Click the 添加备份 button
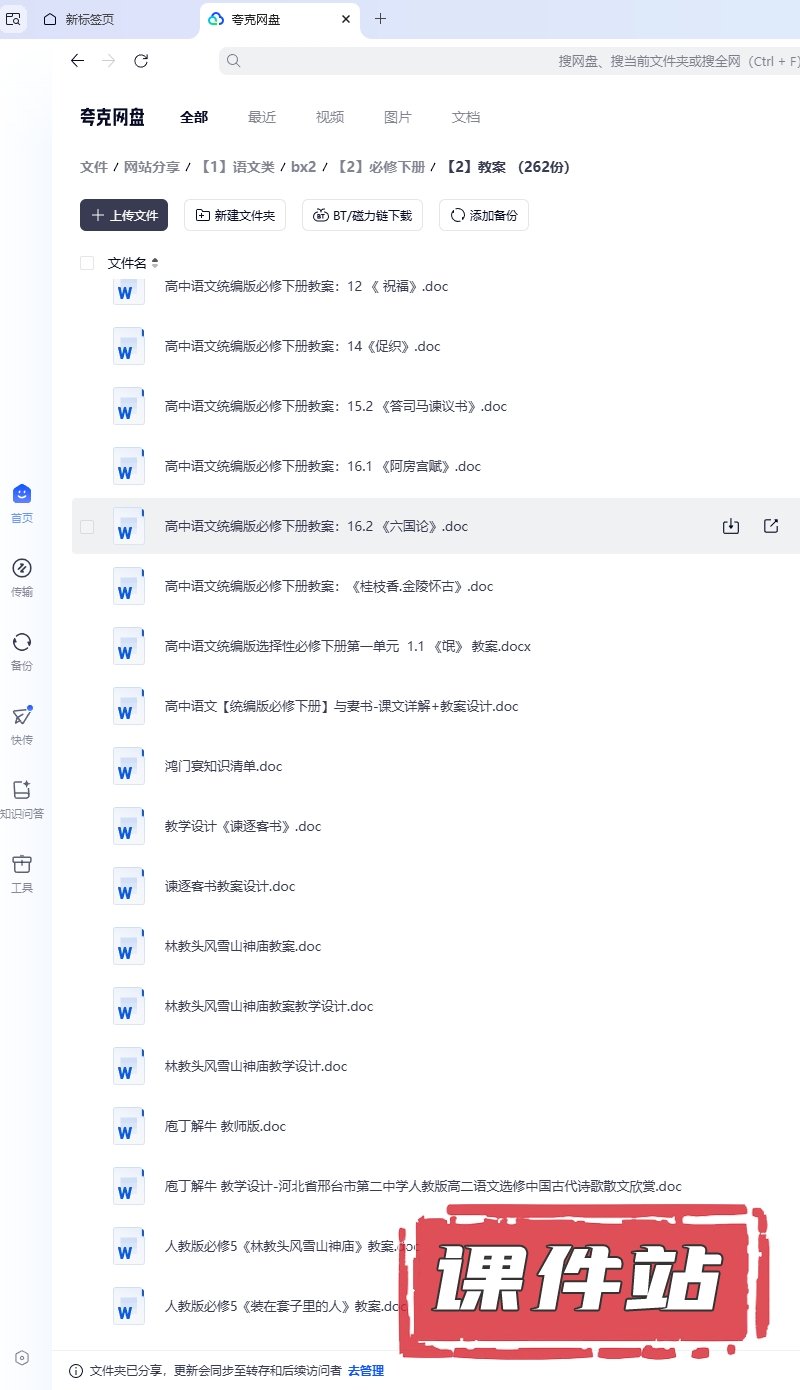 pyautogui.click(x=484, y=215)
